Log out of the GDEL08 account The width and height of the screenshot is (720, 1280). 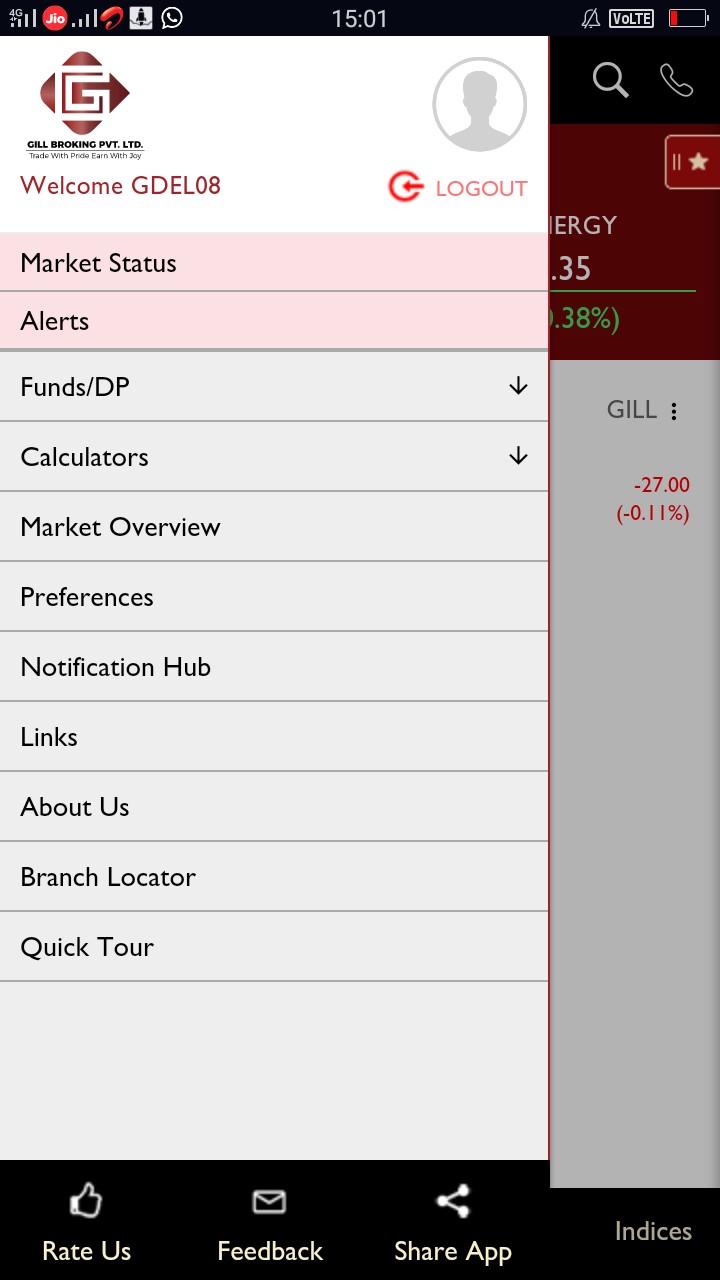(458, 188)
